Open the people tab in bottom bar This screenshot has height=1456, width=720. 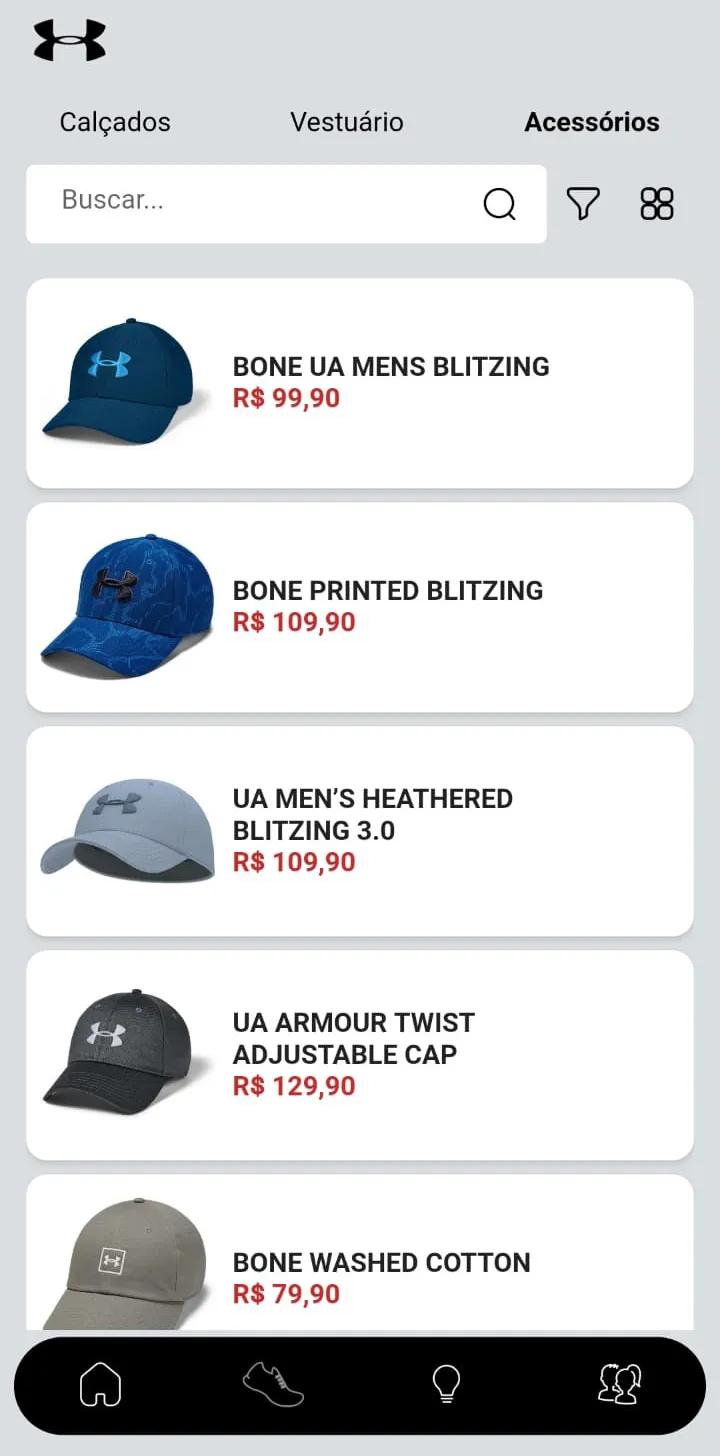(x=620, y=1385)
